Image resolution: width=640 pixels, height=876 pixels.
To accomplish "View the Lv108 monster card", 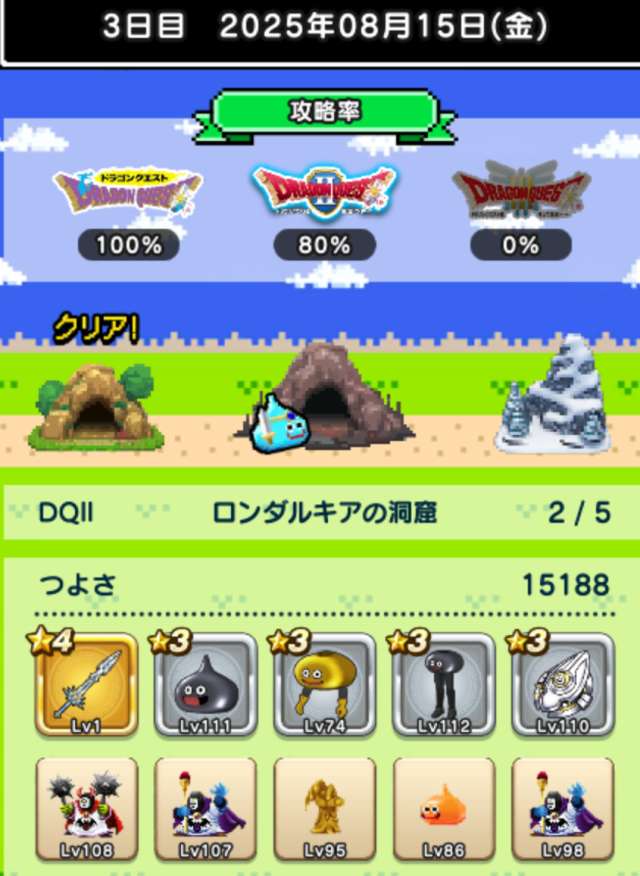I will (87, 808).
